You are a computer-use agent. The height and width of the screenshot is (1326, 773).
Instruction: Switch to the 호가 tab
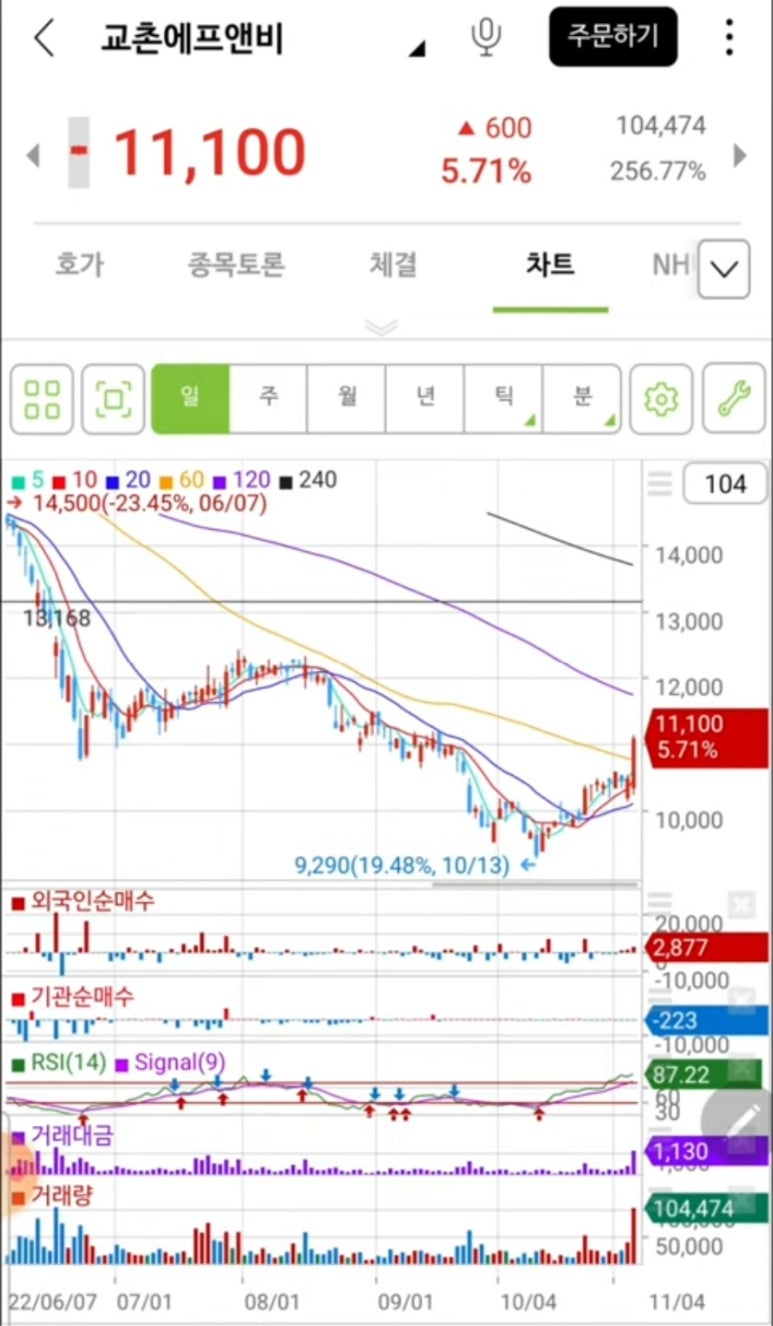(79, 265)
